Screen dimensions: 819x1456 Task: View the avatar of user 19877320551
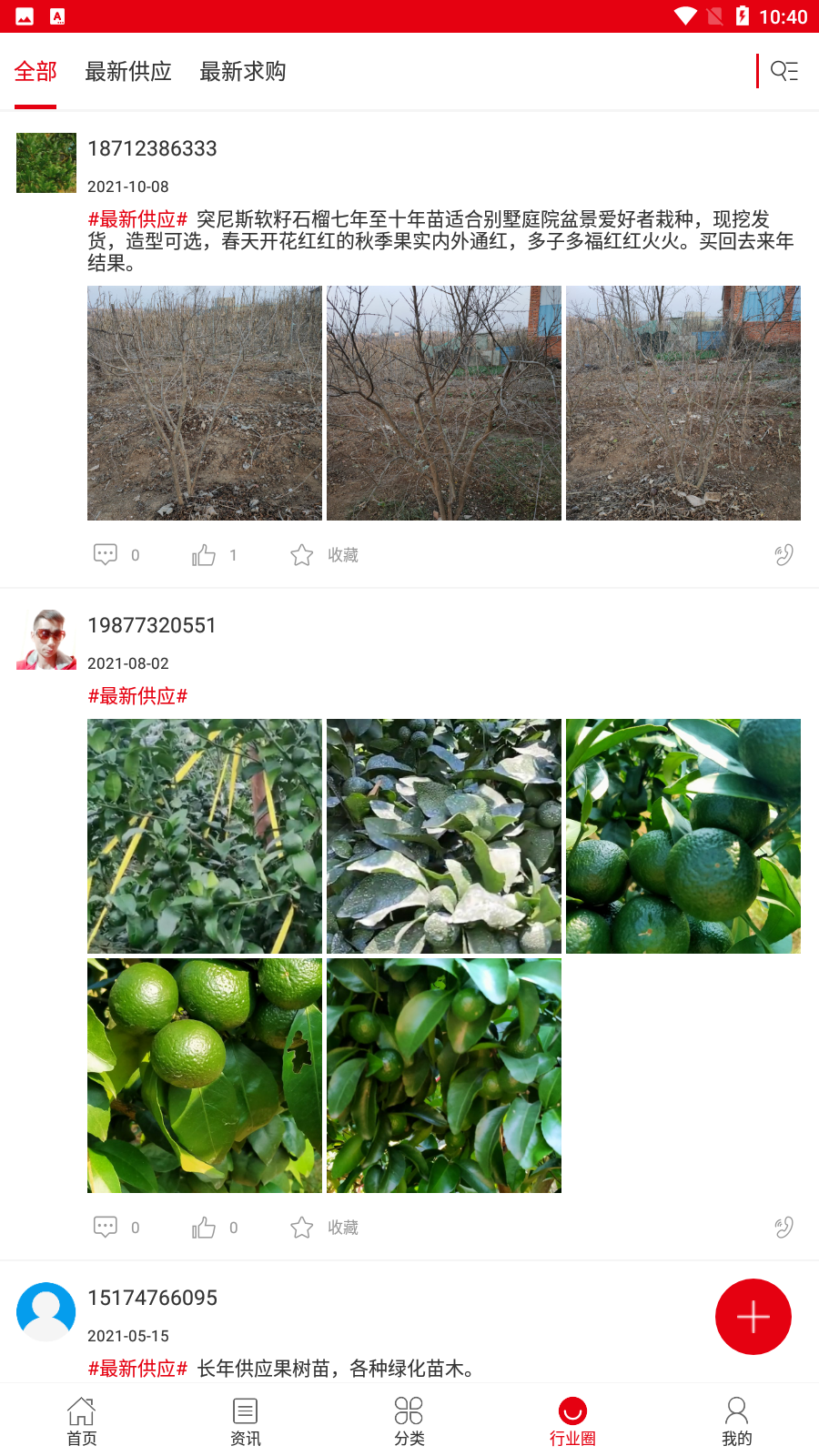point(46,640)
